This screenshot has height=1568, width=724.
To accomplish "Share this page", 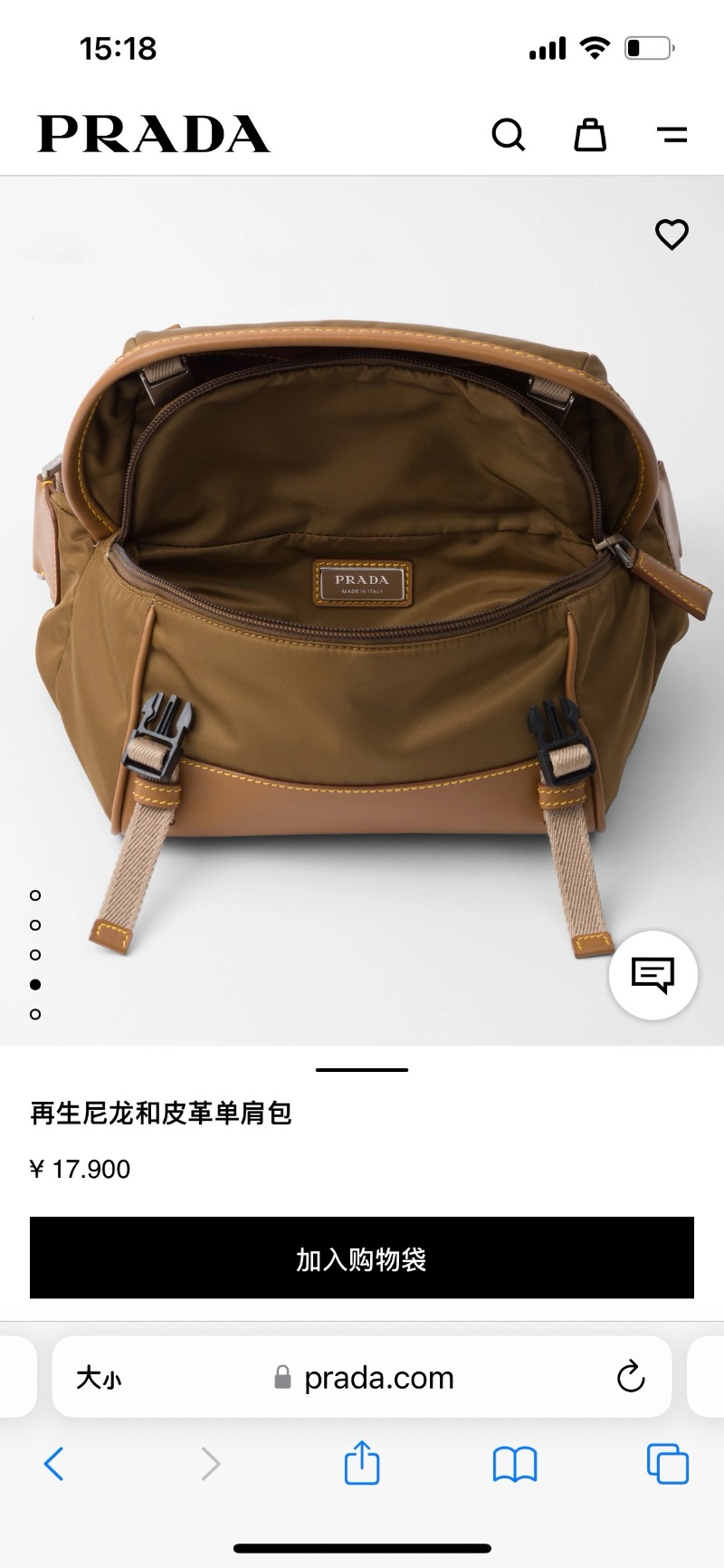I will pos(362,1463).
